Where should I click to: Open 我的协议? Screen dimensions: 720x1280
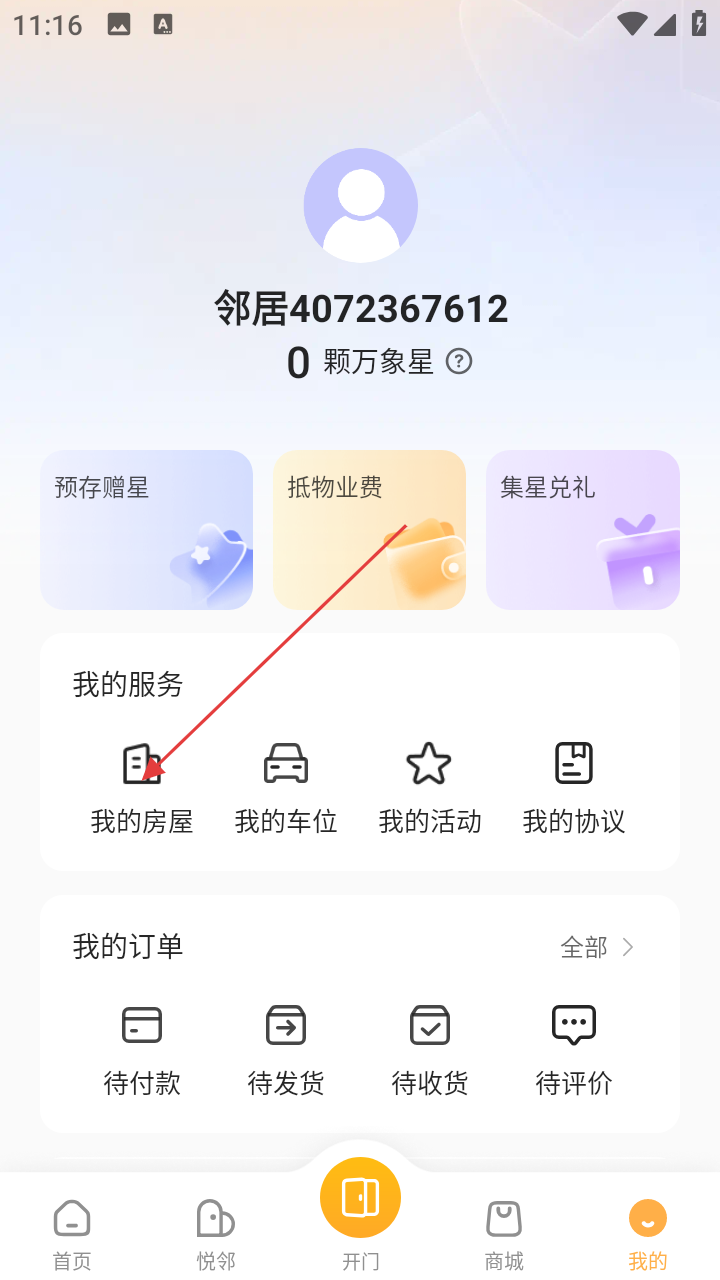pos(573,787)
